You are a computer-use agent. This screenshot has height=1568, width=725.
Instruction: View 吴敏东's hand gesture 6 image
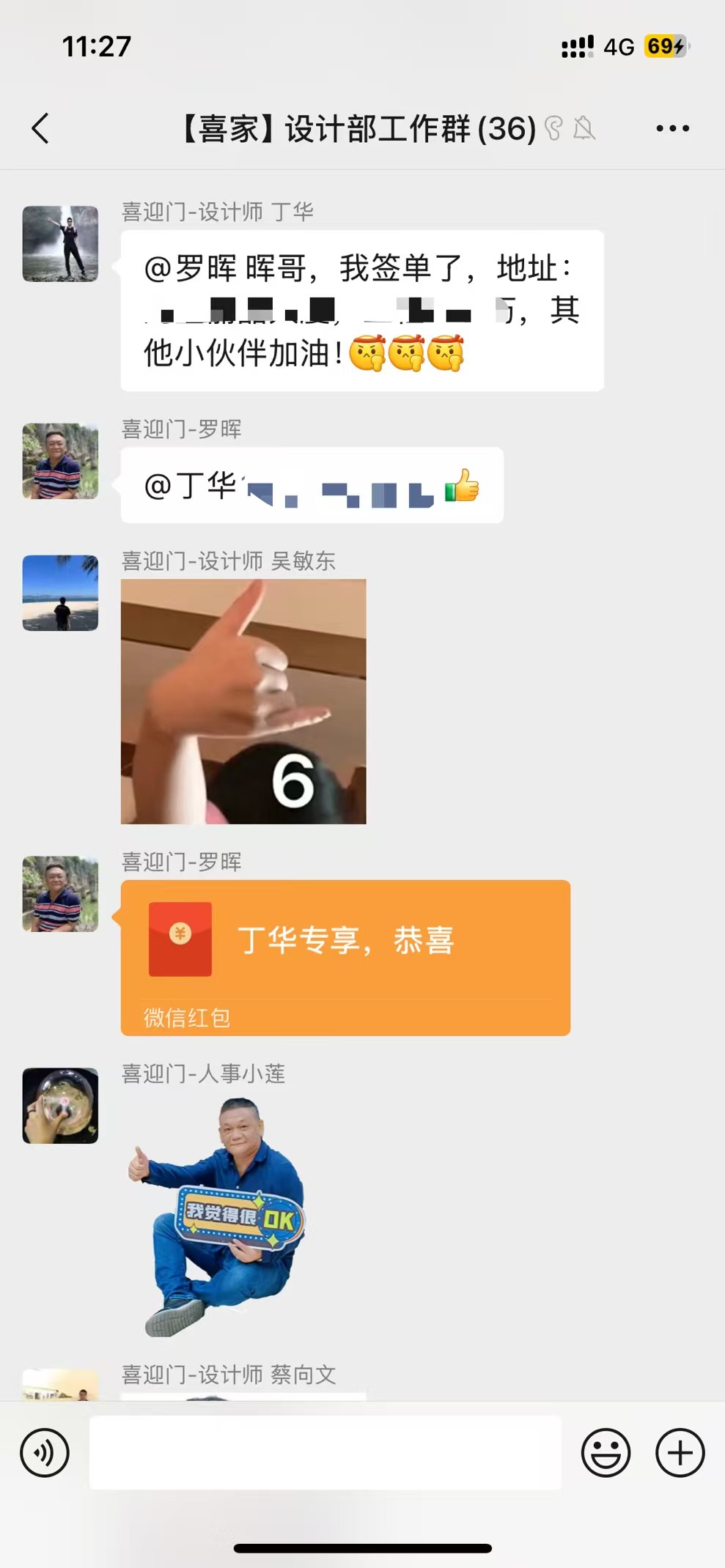click(243, 701)
